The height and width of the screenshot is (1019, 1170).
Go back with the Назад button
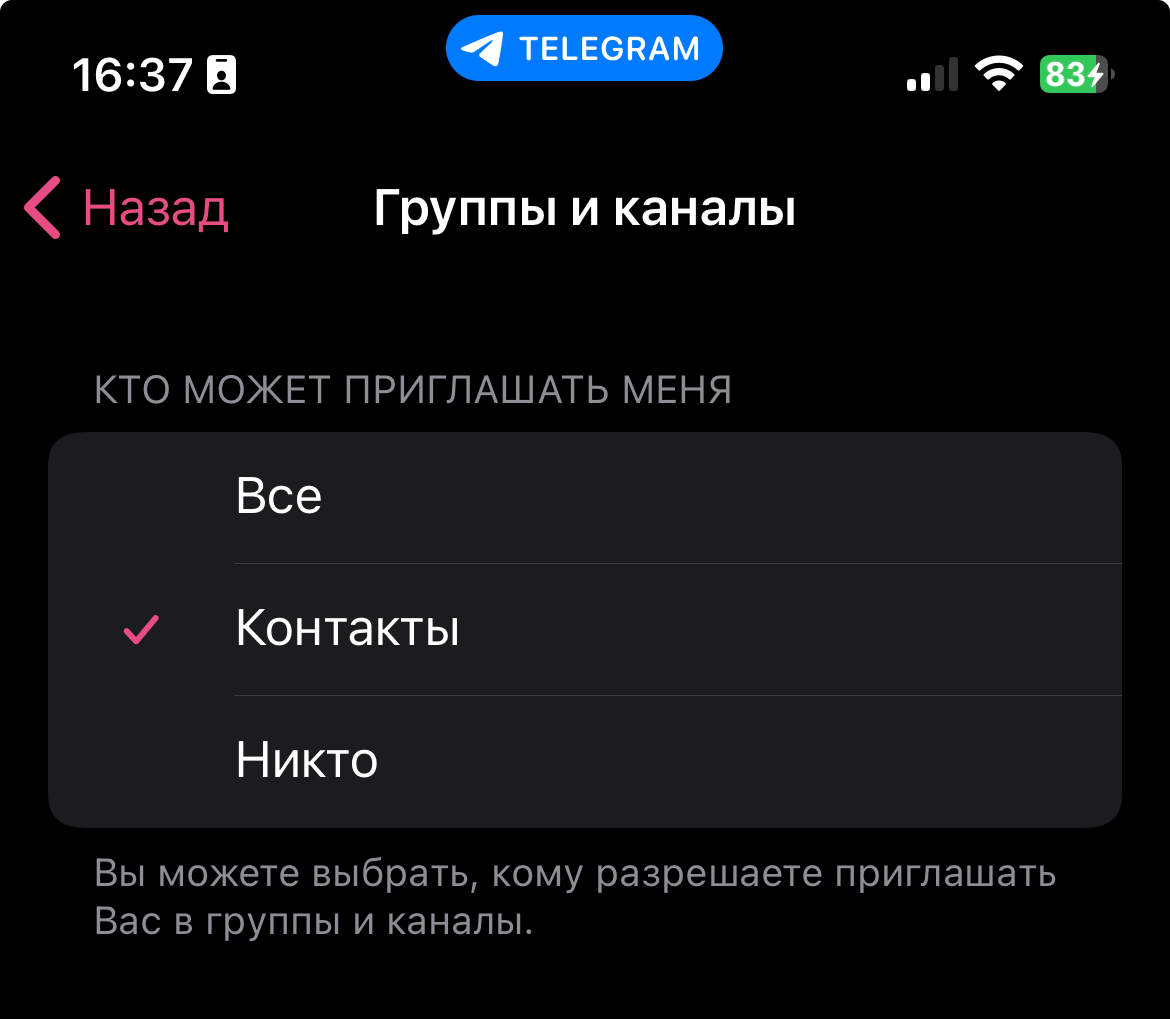[128, 209]
